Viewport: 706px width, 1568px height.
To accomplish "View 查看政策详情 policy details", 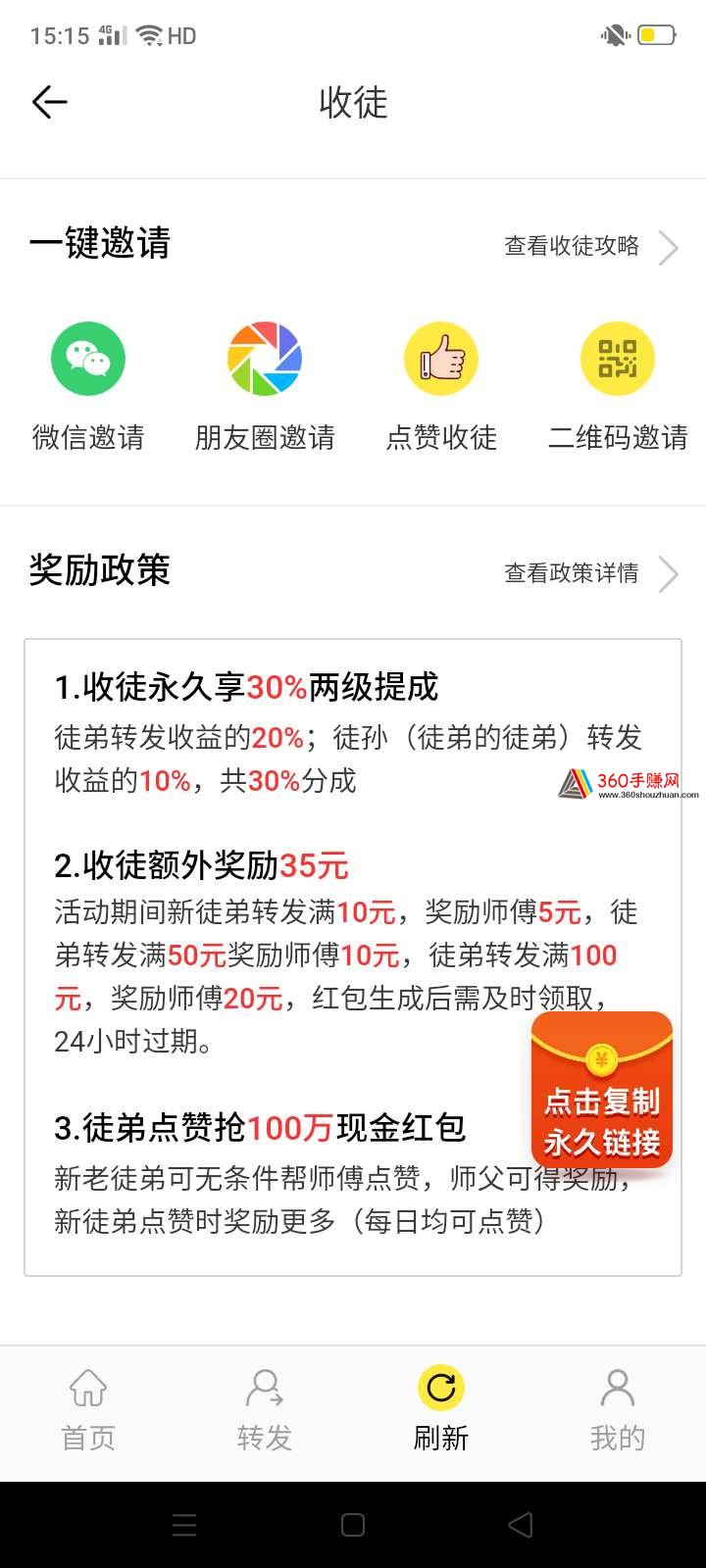I will tap(590, 573).
